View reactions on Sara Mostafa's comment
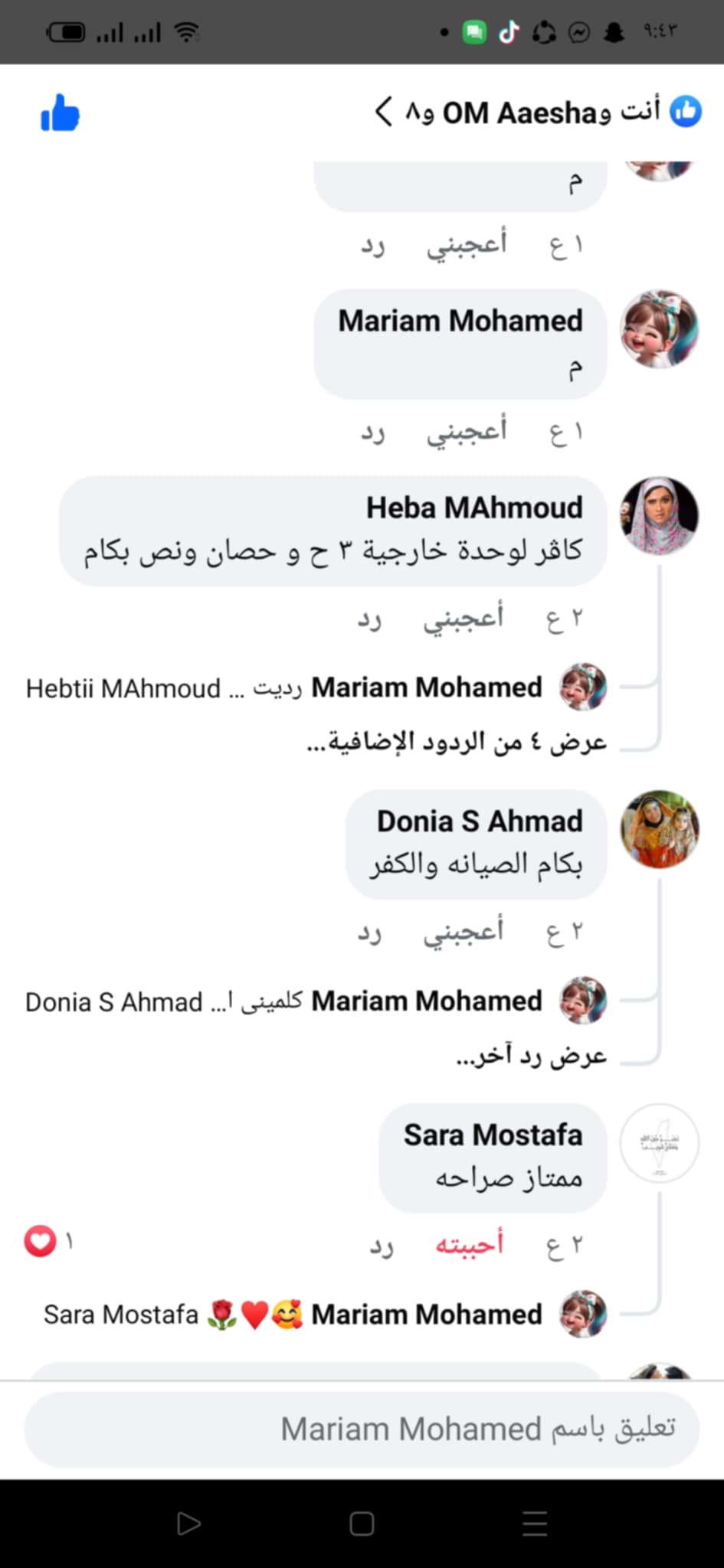The width and height of the screenshot is (724, 1568). pos(48,1241)
